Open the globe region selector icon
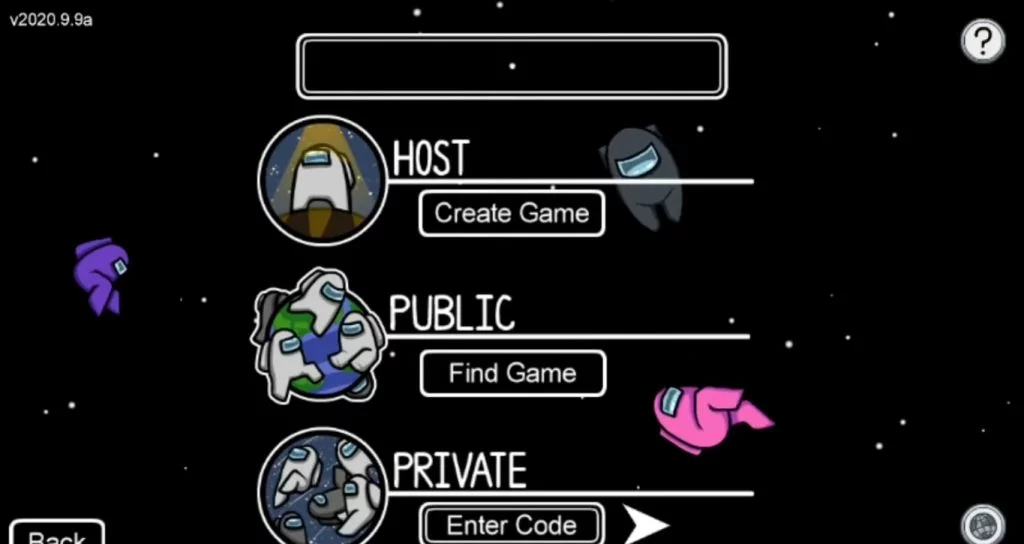The width and height of the screenshot is (1024, 544). click(x=982, y=525)
